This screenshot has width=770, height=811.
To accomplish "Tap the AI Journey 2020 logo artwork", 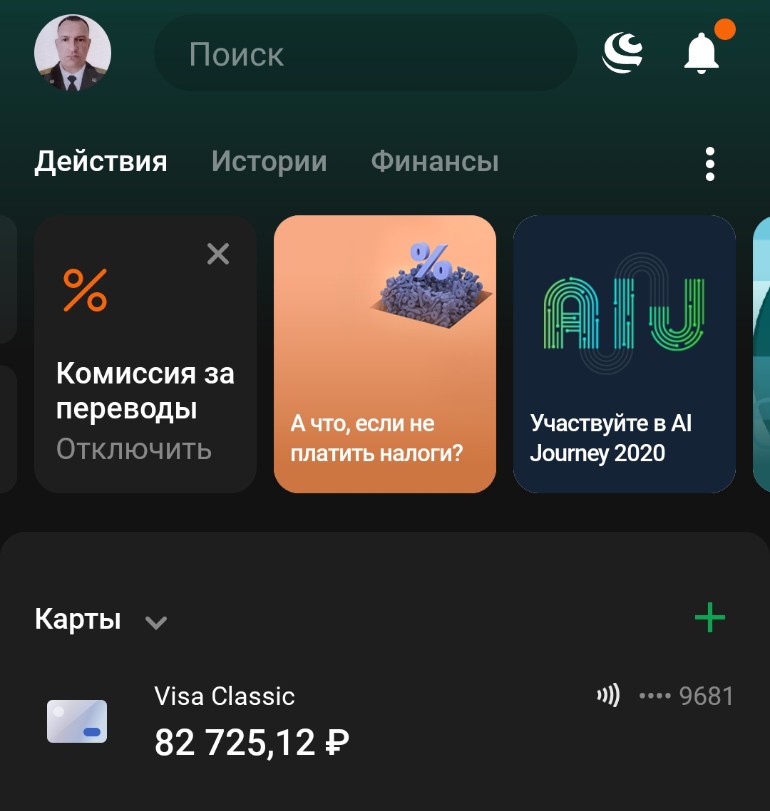I will (x=624, y=315).
